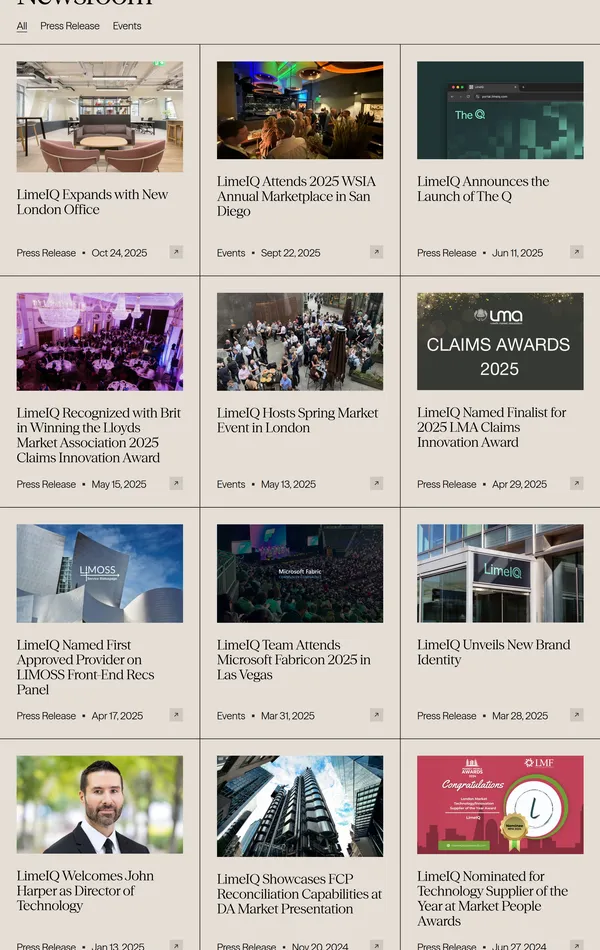Open the Lloyds Market Association award article
The width and height of the screenshot is (600, 950).
99,435
